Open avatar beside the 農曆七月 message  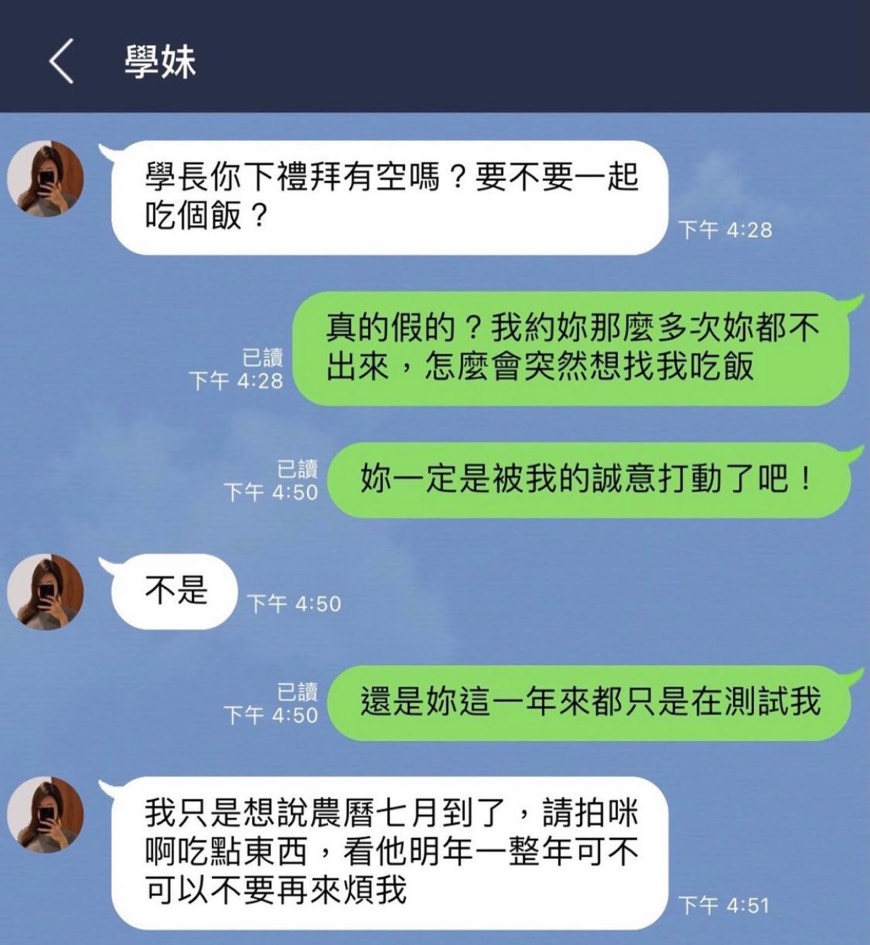click(x=45, y=815)
